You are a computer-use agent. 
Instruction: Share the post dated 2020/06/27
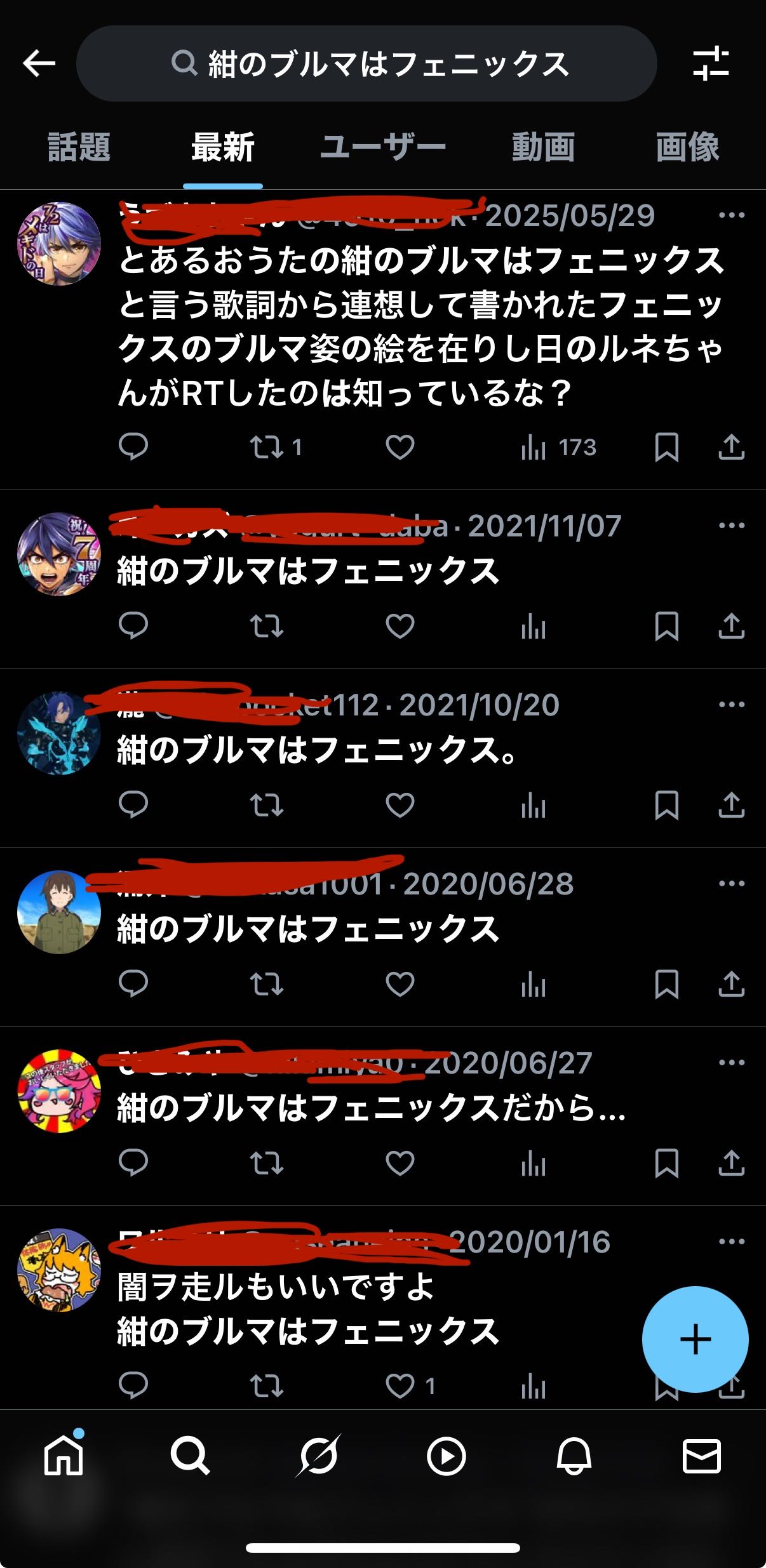point(732,1163)
